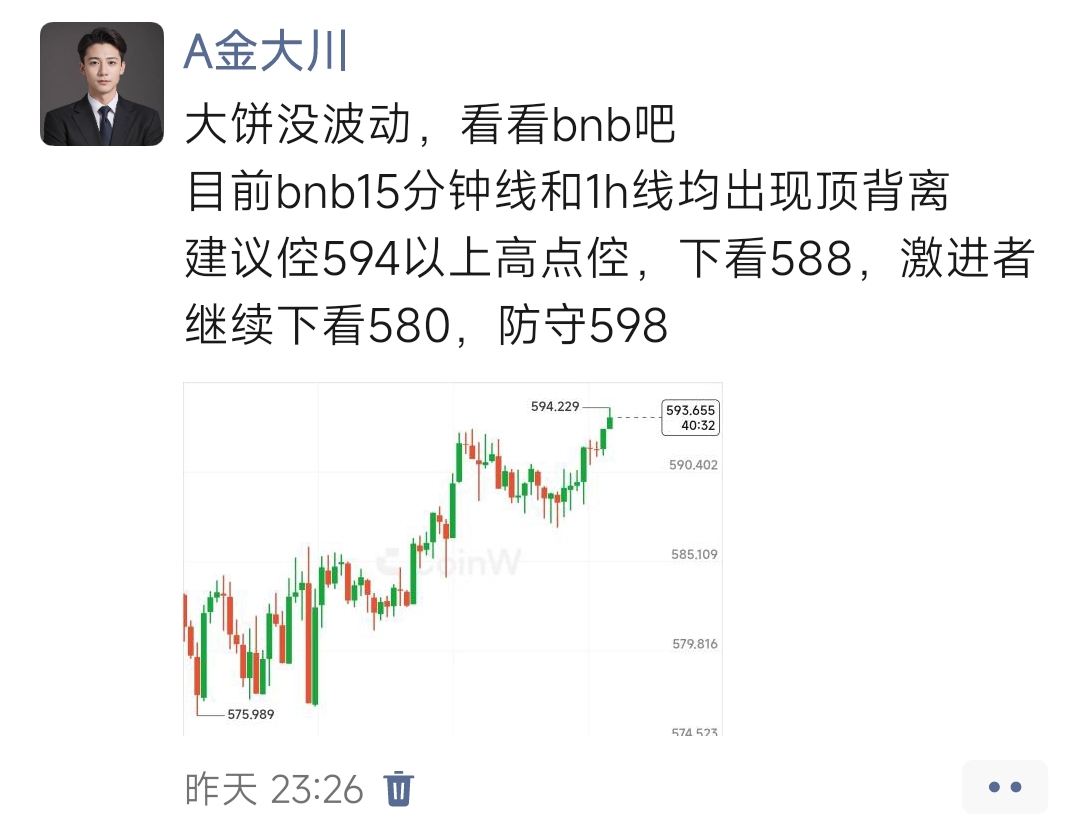This screenshot has height=835, width=1080.
Task: Delete this post with the trash icon
Action: pos(399,788)
